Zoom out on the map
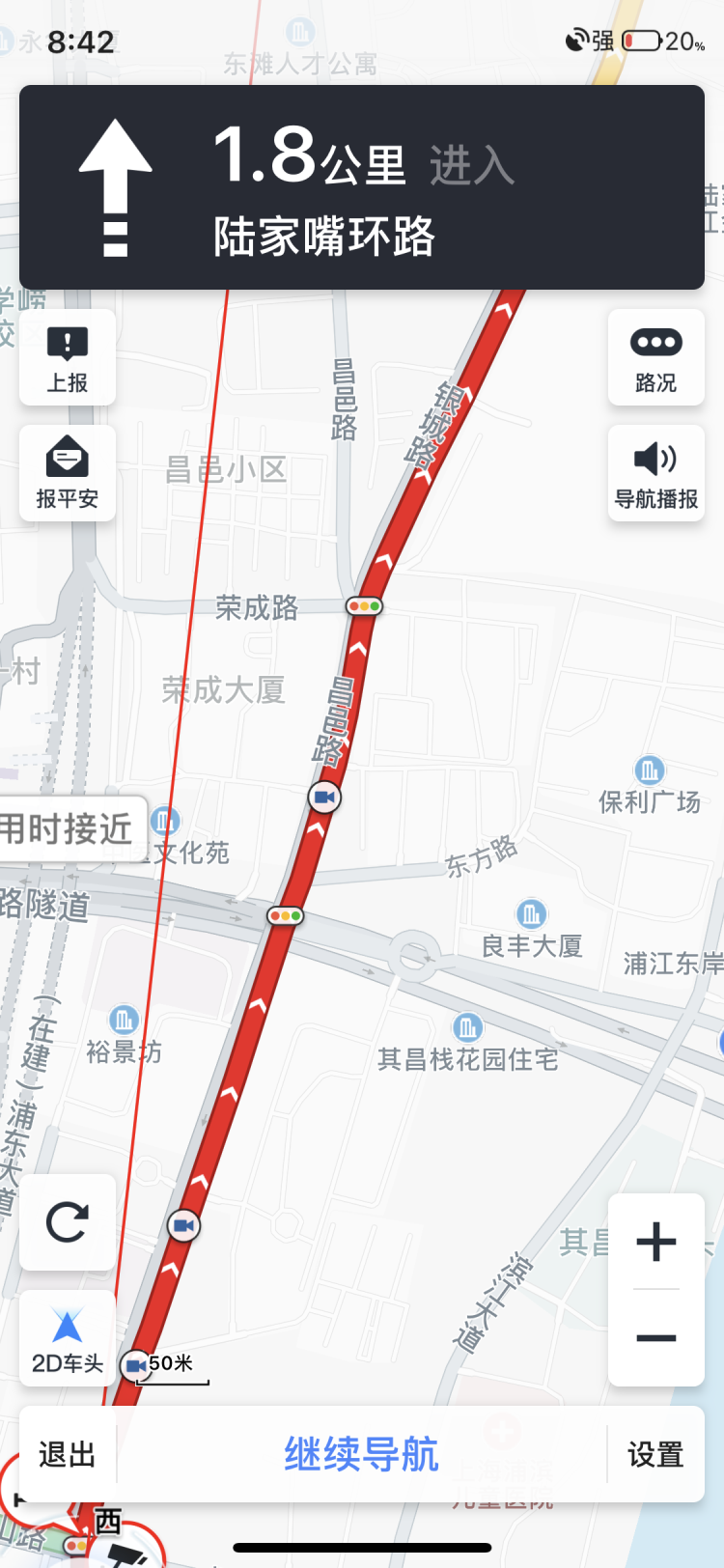The width and height of the screenshot is (724, 1568). (x=656, y=1338)
